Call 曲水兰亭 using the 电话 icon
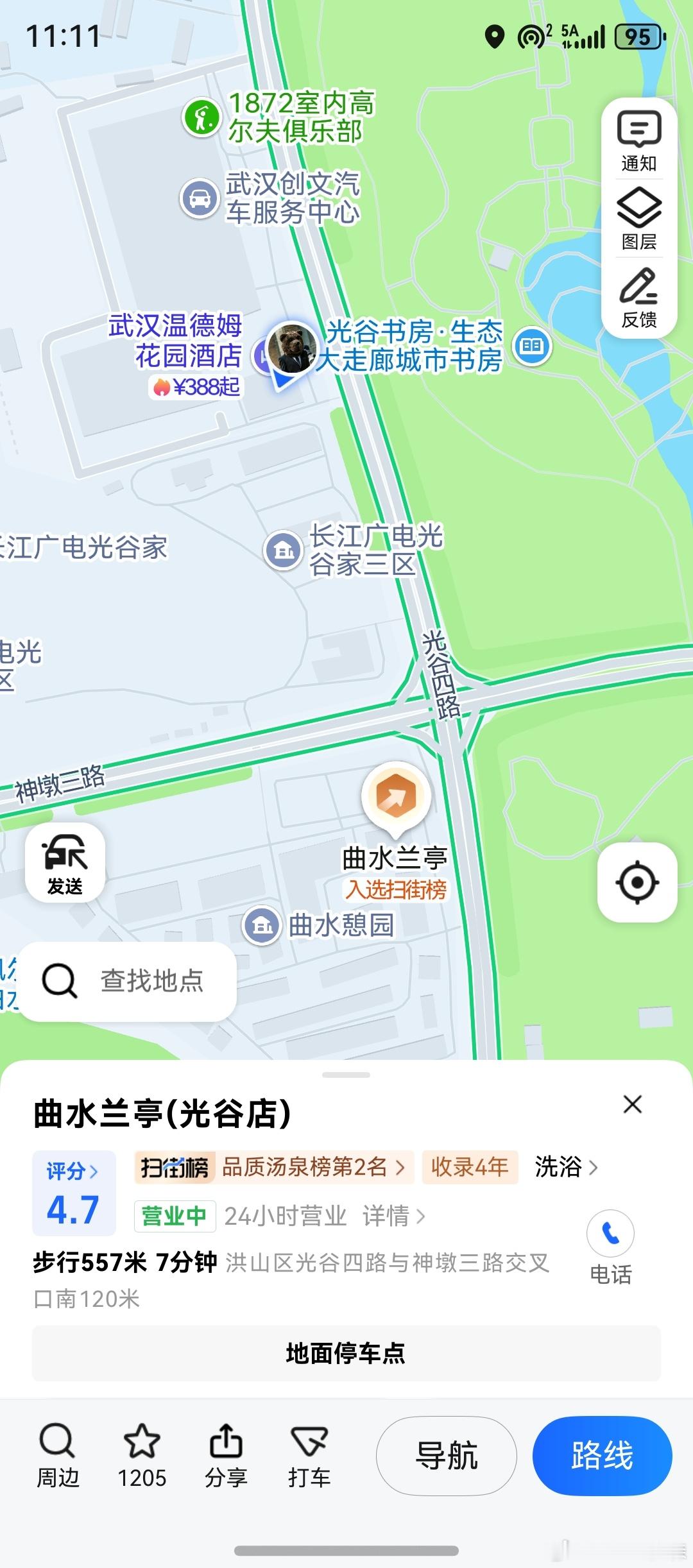 click(612, 1233)
